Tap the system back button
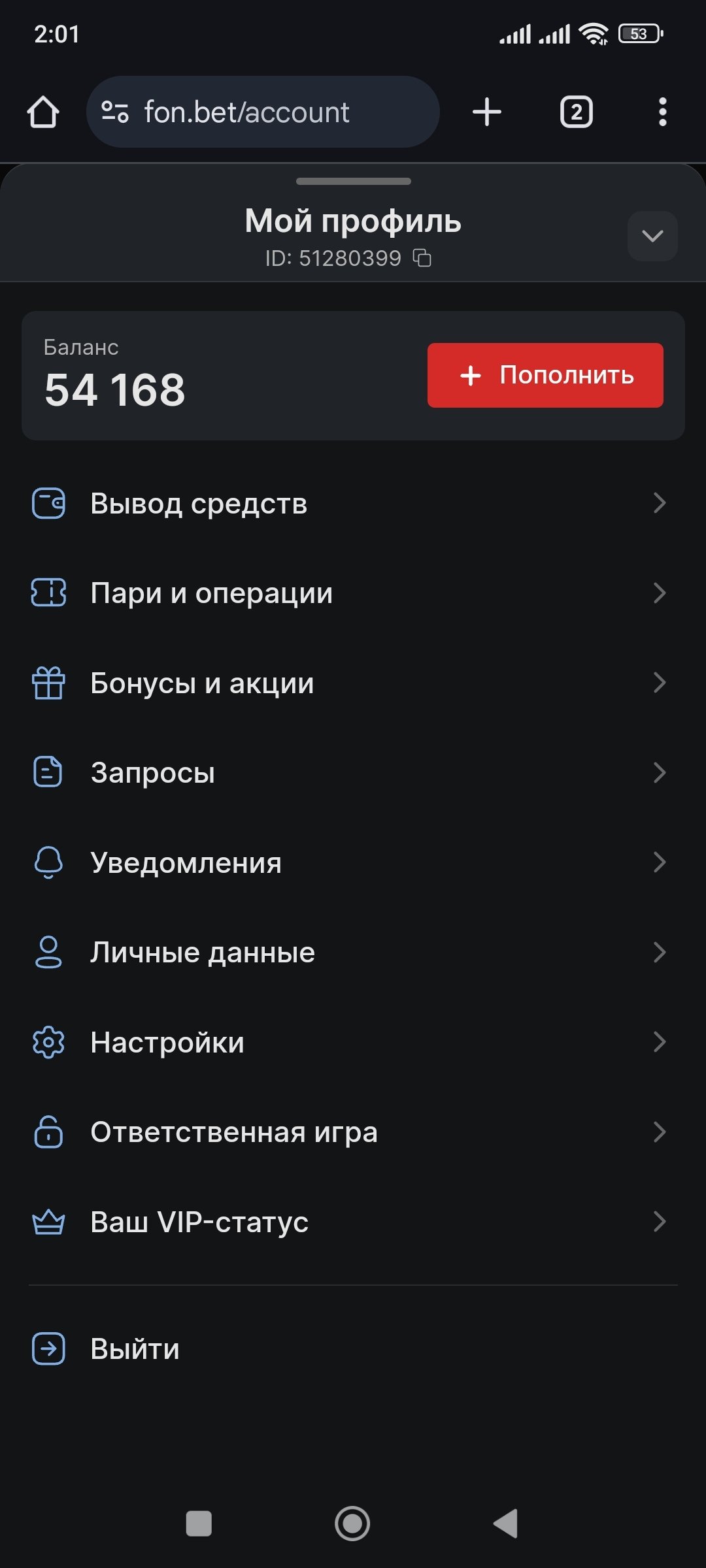706x1568 pixels. (x=506, y=1524)
